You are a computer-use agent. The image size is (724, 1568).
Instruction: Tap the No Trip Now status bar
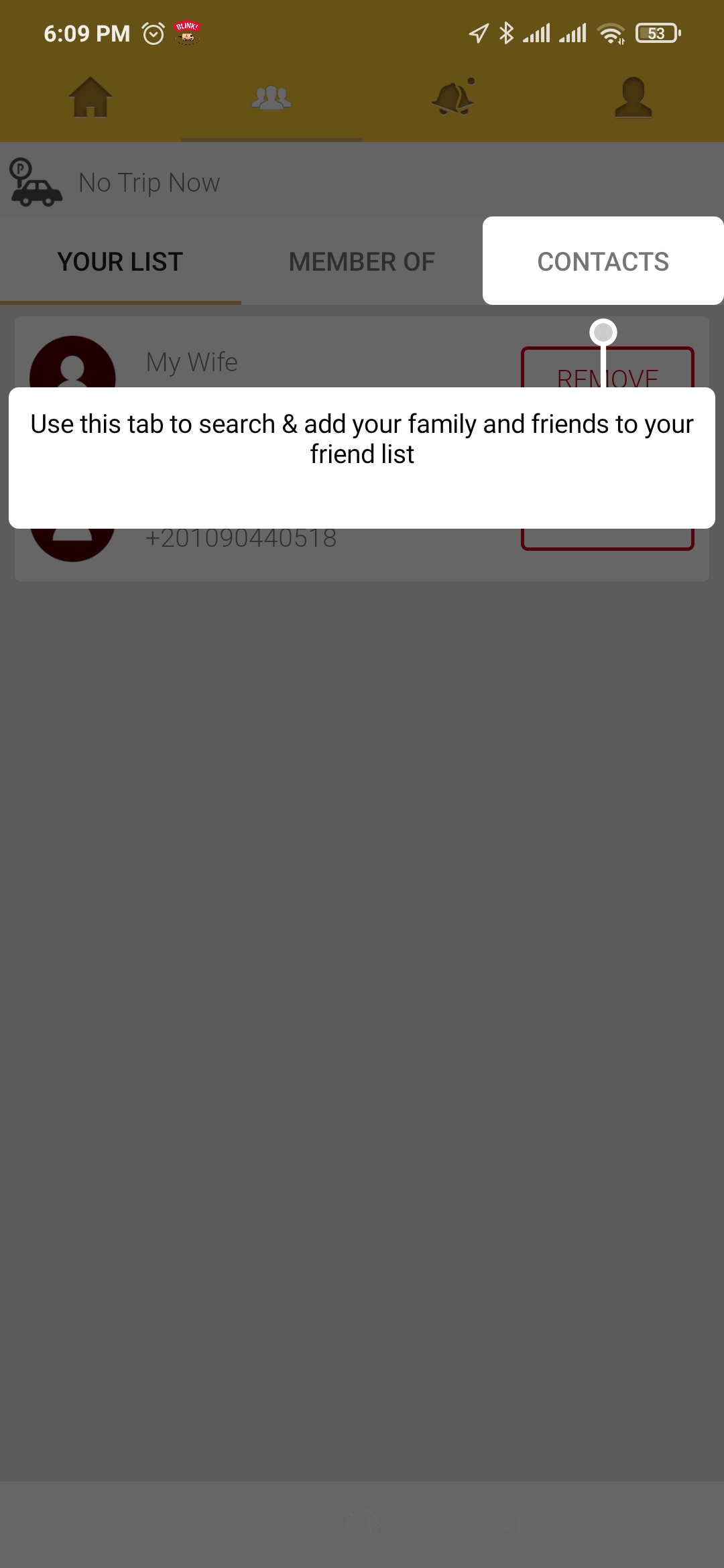362,182
